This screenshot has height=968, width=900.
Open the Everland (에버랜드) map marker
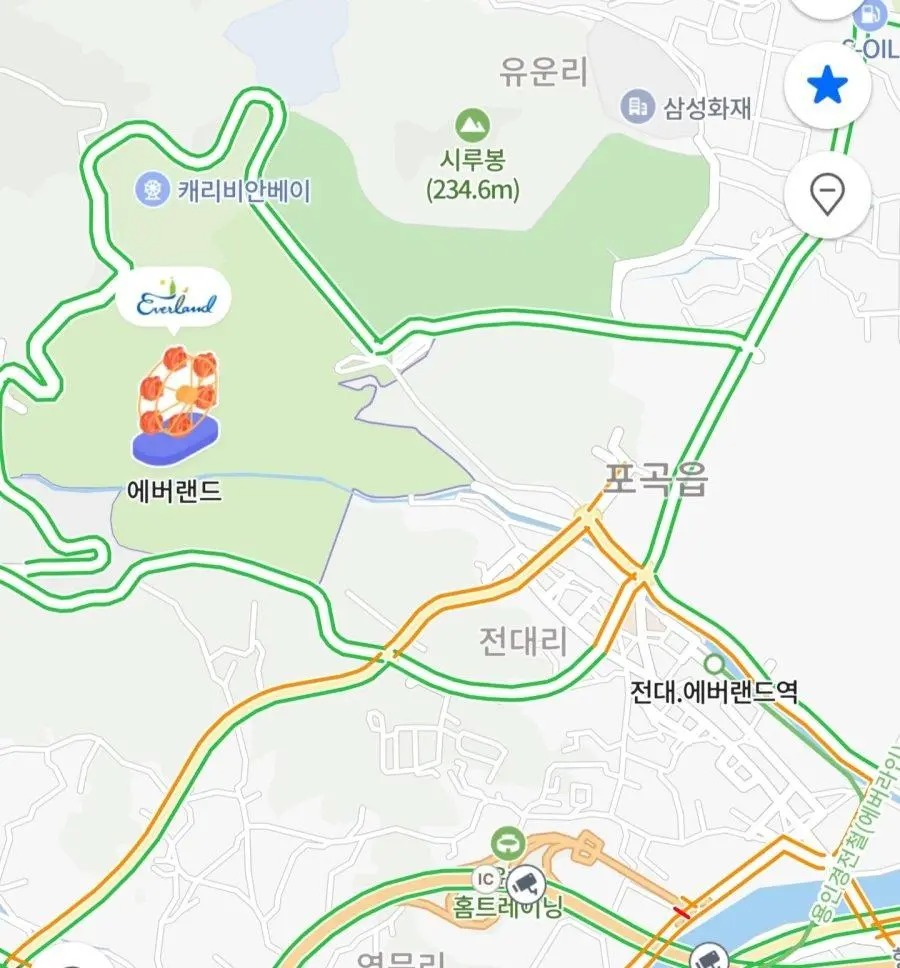(x=176, y=405)
